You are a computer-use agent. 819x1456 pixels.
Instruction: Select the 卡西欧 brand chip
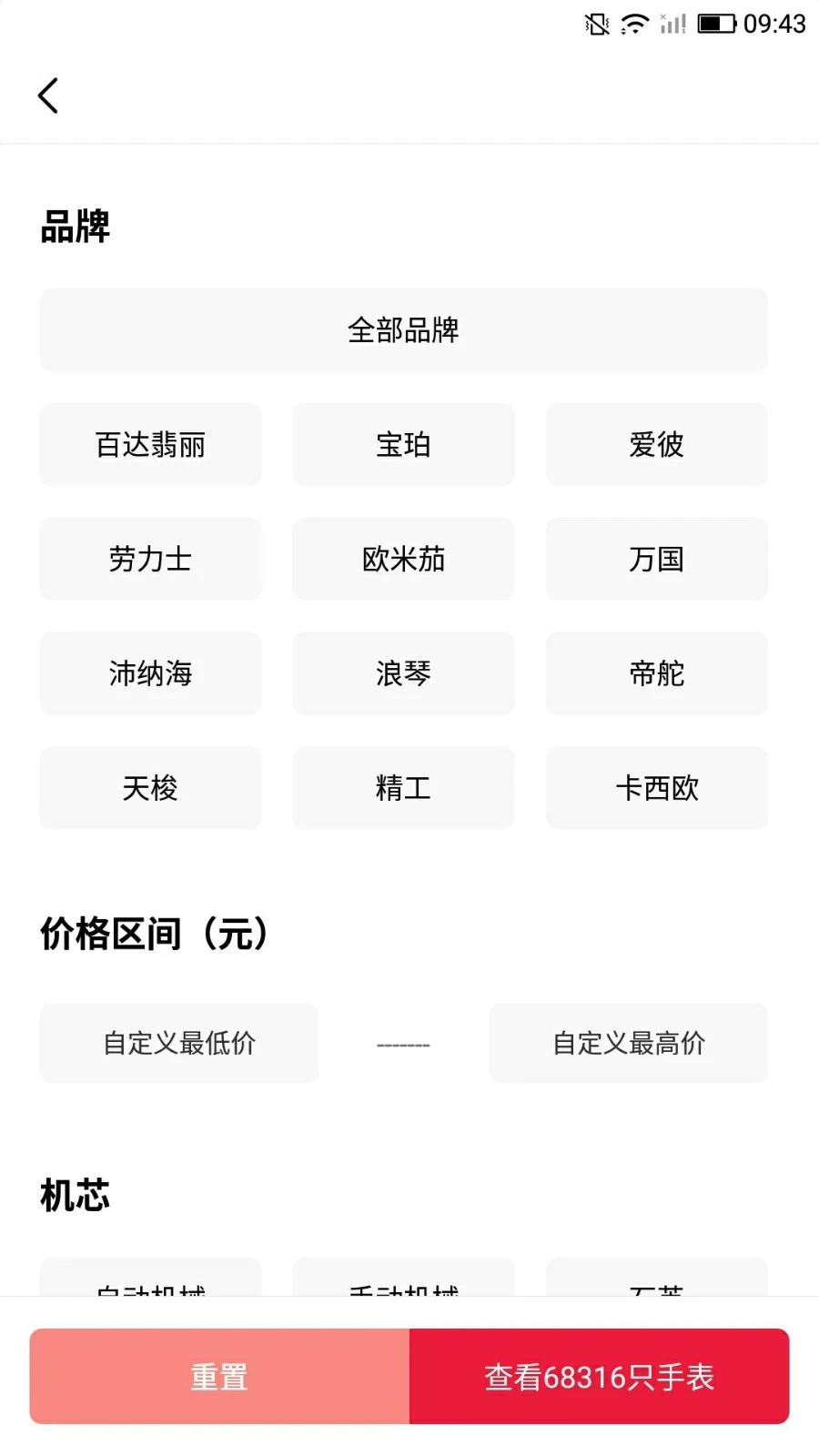click(656, 789)
